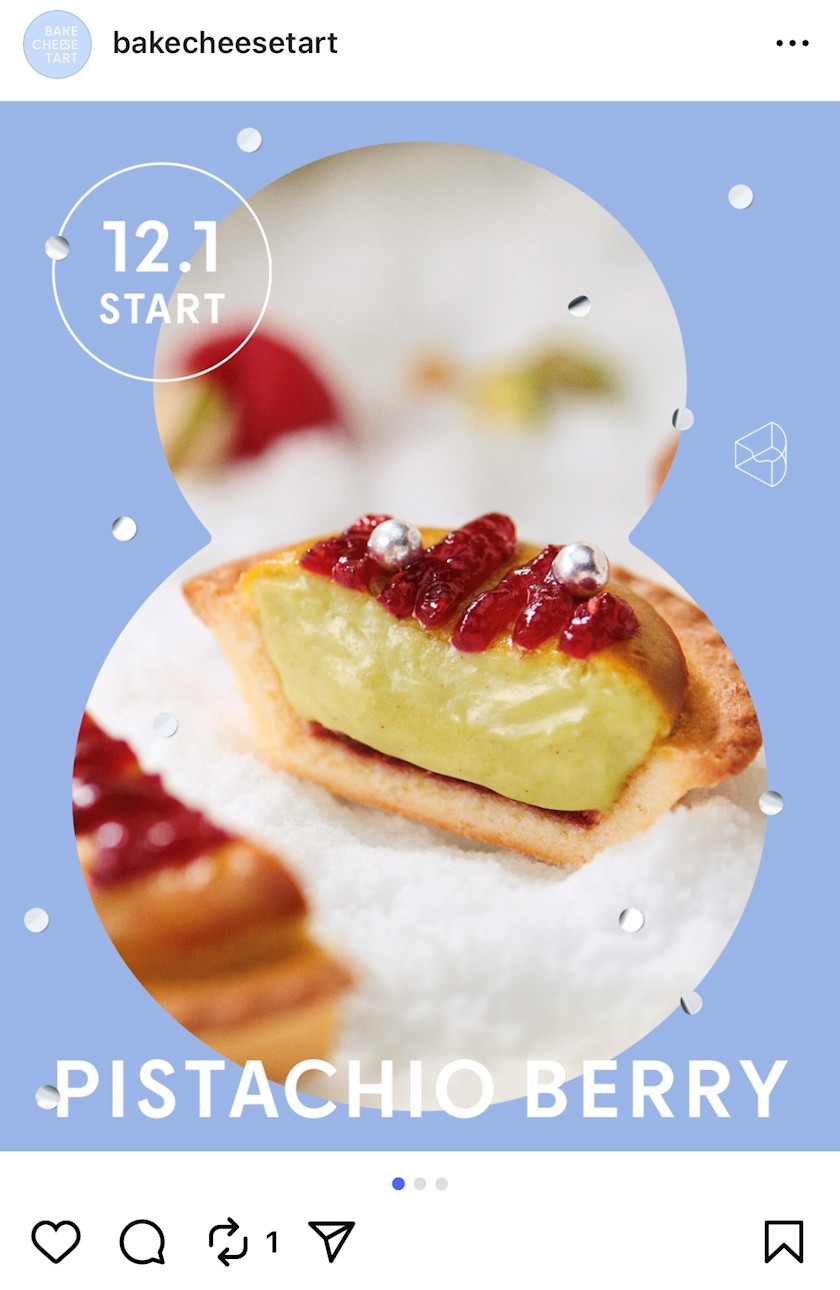Open the post's three-dot overflow menu
Image resolution: width=840 pixels, height=1290 pixels.
pyautogui.click(x=792, y=43)
